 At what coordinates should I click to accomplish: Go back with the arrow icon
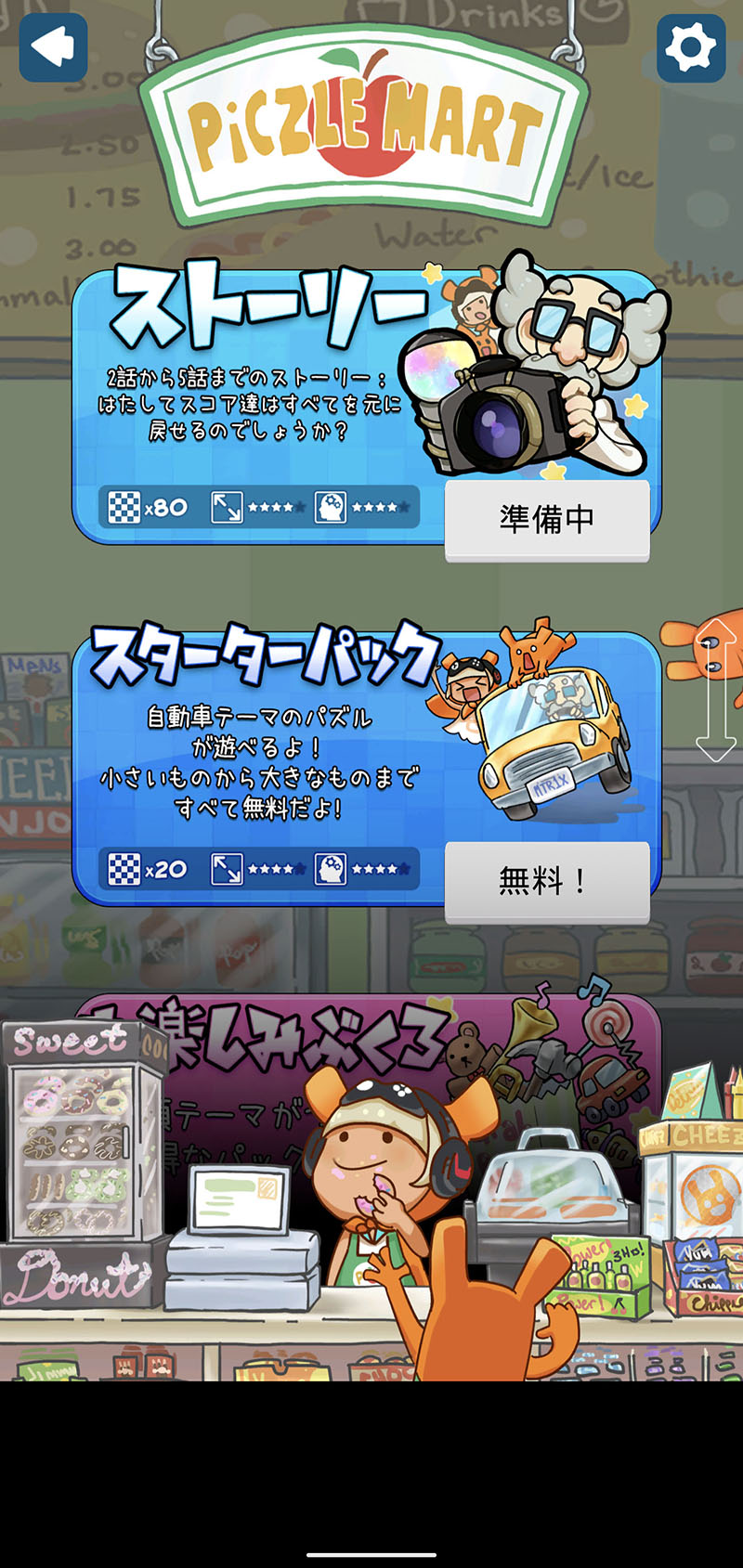click(x=53, y=46)
